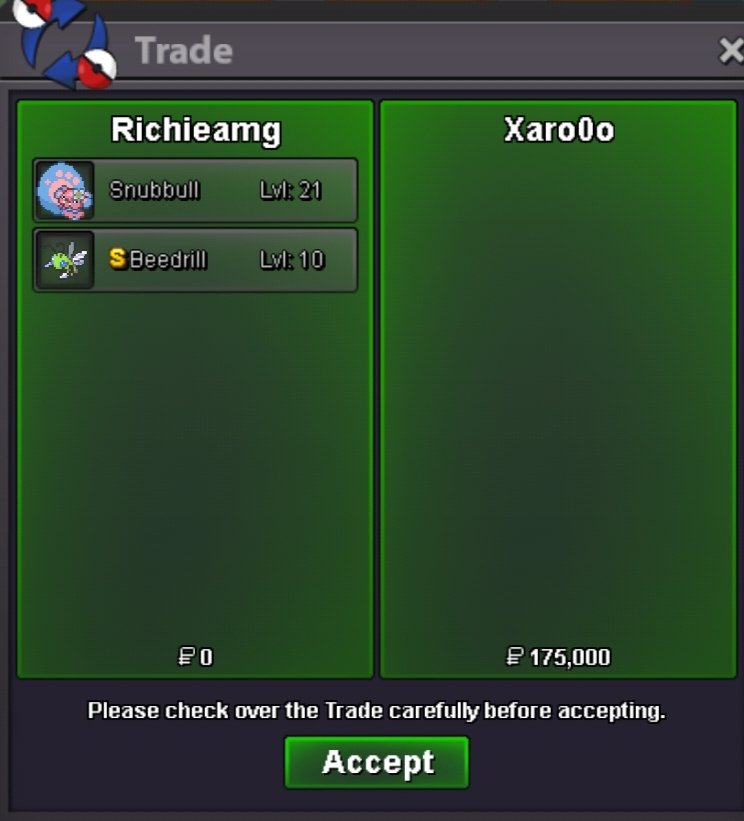Select the Beedrill level 10 entry
Screen dimensions: 744x821
(x=195, y=260)
